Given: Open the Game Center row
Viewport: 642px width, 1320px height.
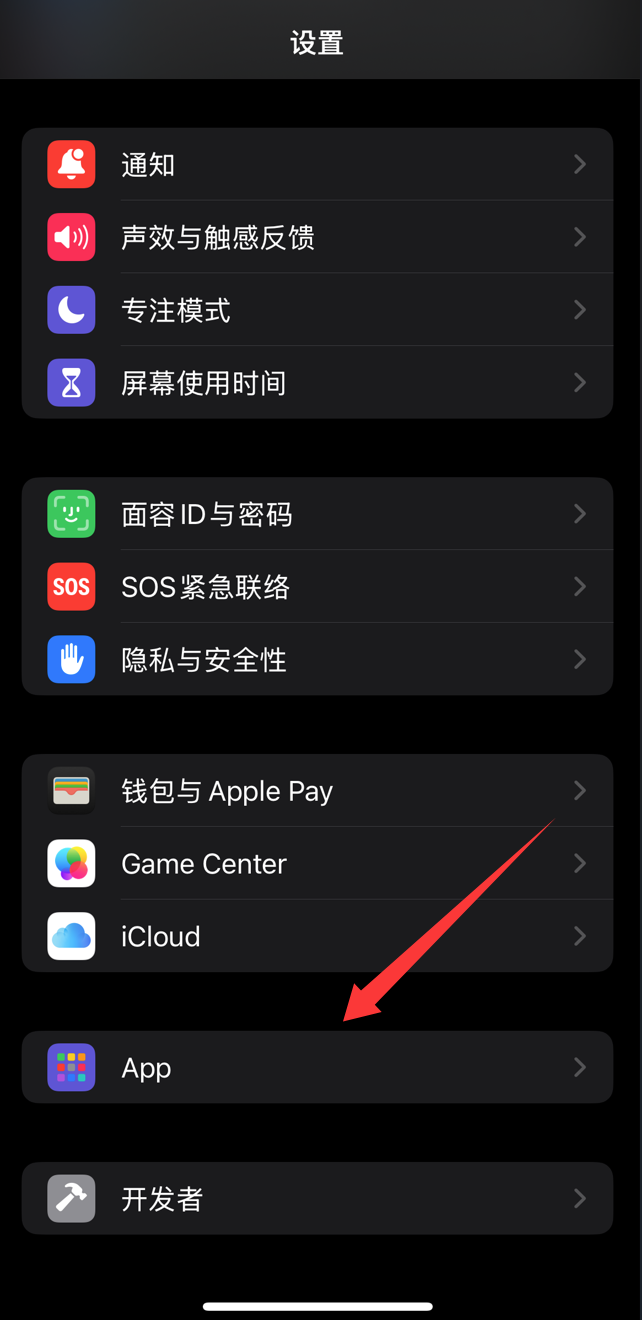Looking at the screenshot, I should 317,864.
